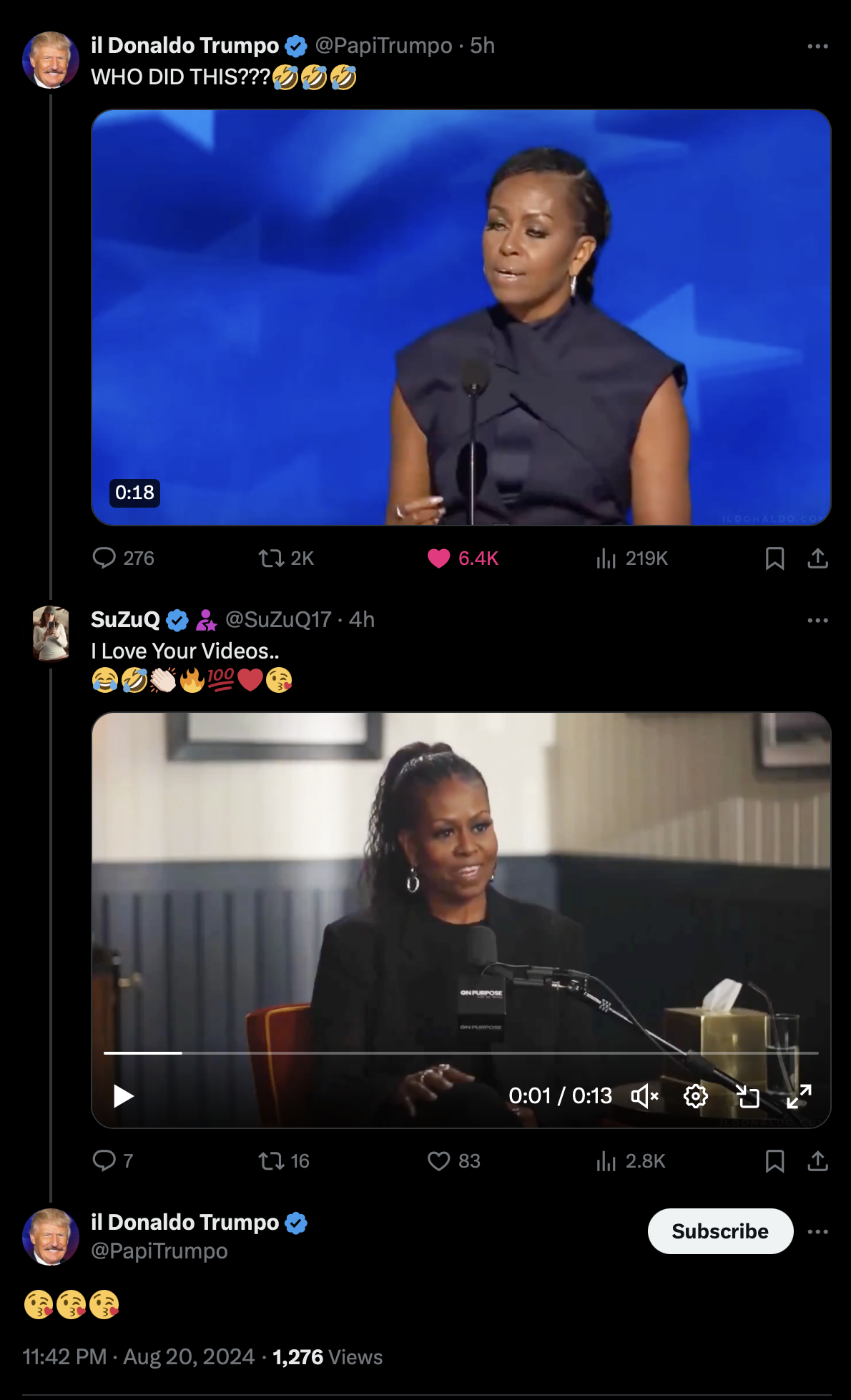Unmute SuZuQ's video

pyautogui.click(x=644, y=1095)
